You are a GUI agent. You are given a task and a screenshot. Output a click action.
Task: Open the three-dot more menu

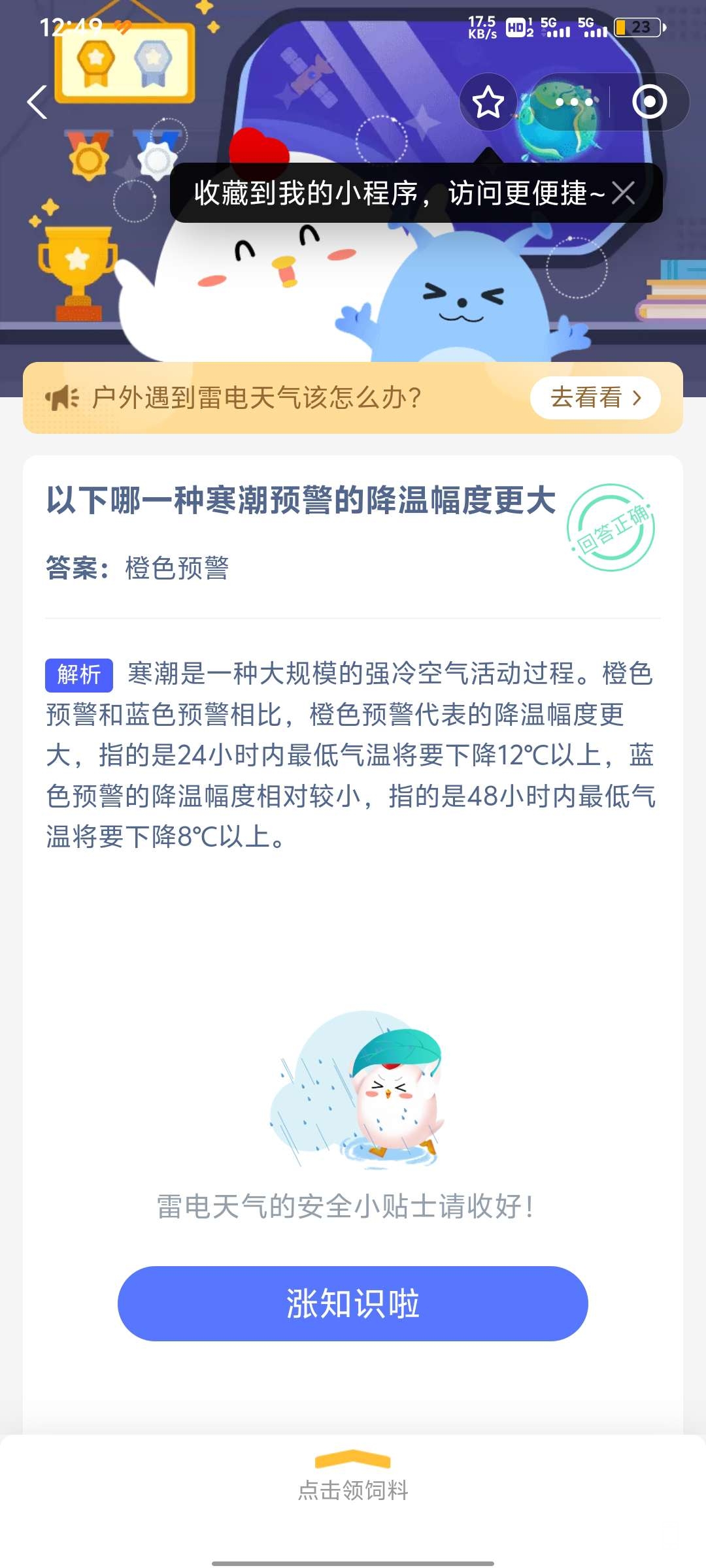(574, 103)
